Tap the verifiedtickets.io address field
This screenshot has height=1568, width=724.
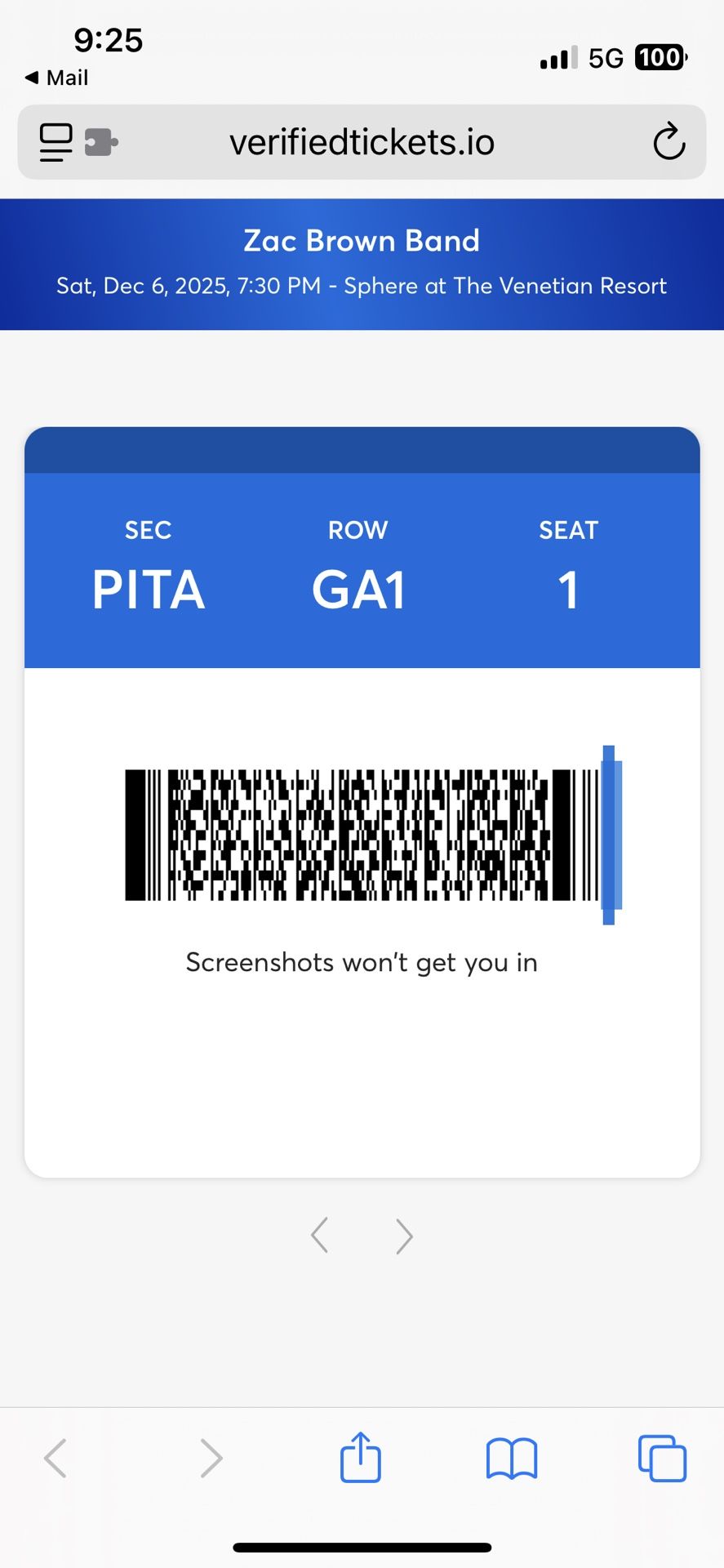point(362,142)
